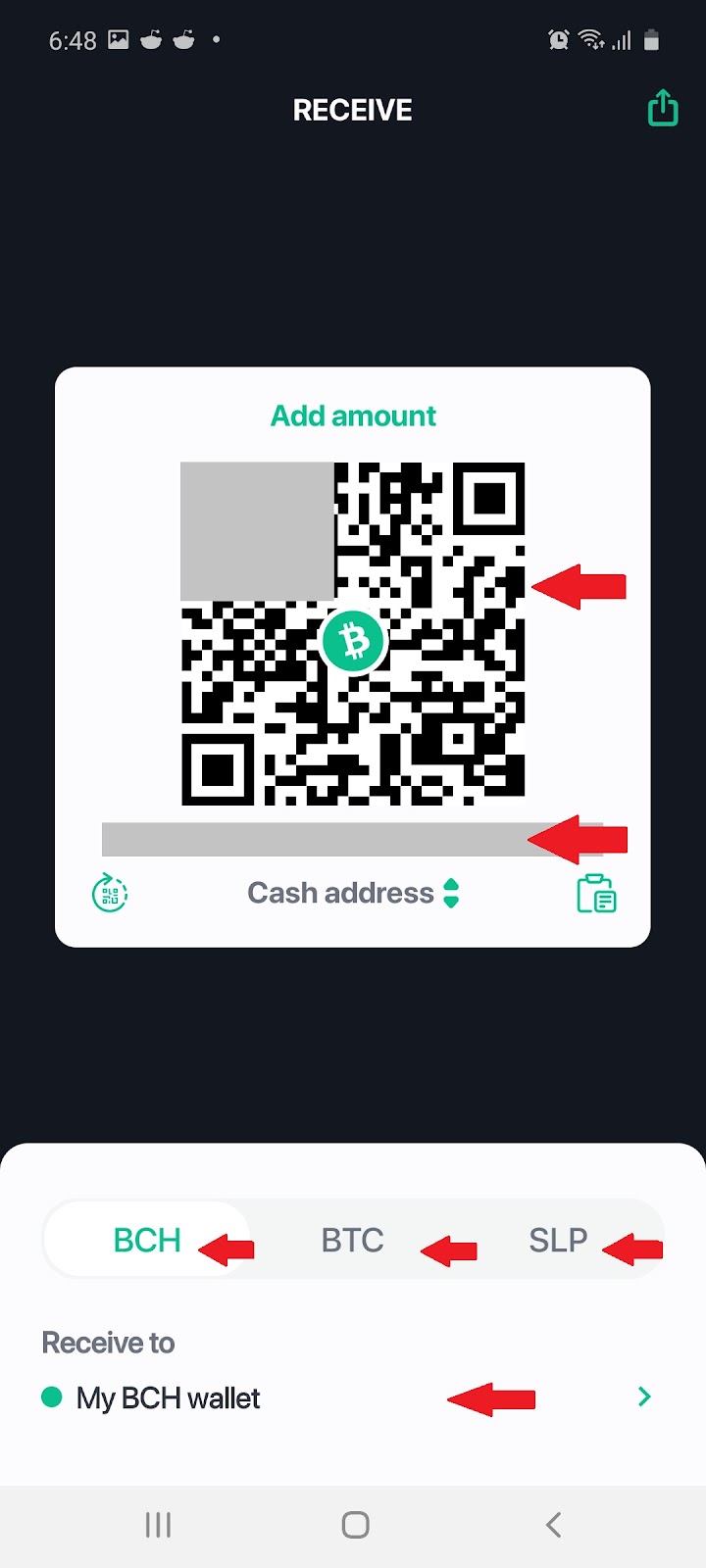Change the Cash address format
This screenshot has width=706, height=1568.
pyautogui.click(x=353, y=893)
